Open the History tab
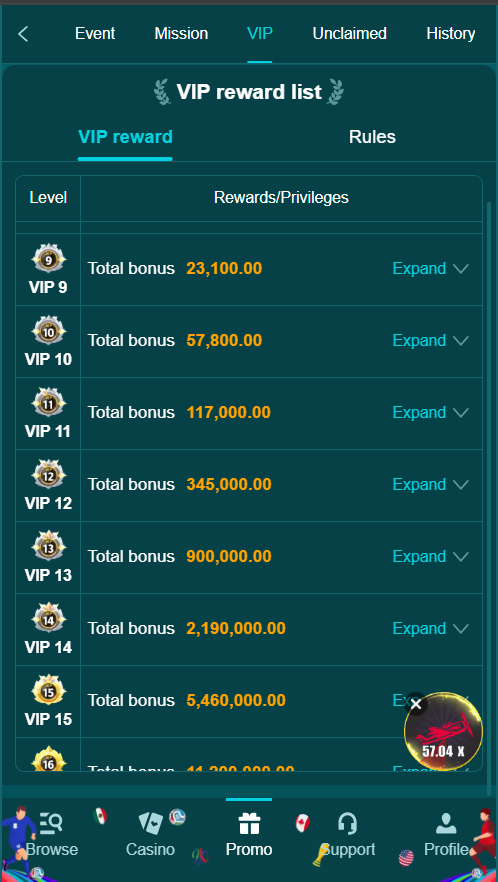 tap(451, 34)
